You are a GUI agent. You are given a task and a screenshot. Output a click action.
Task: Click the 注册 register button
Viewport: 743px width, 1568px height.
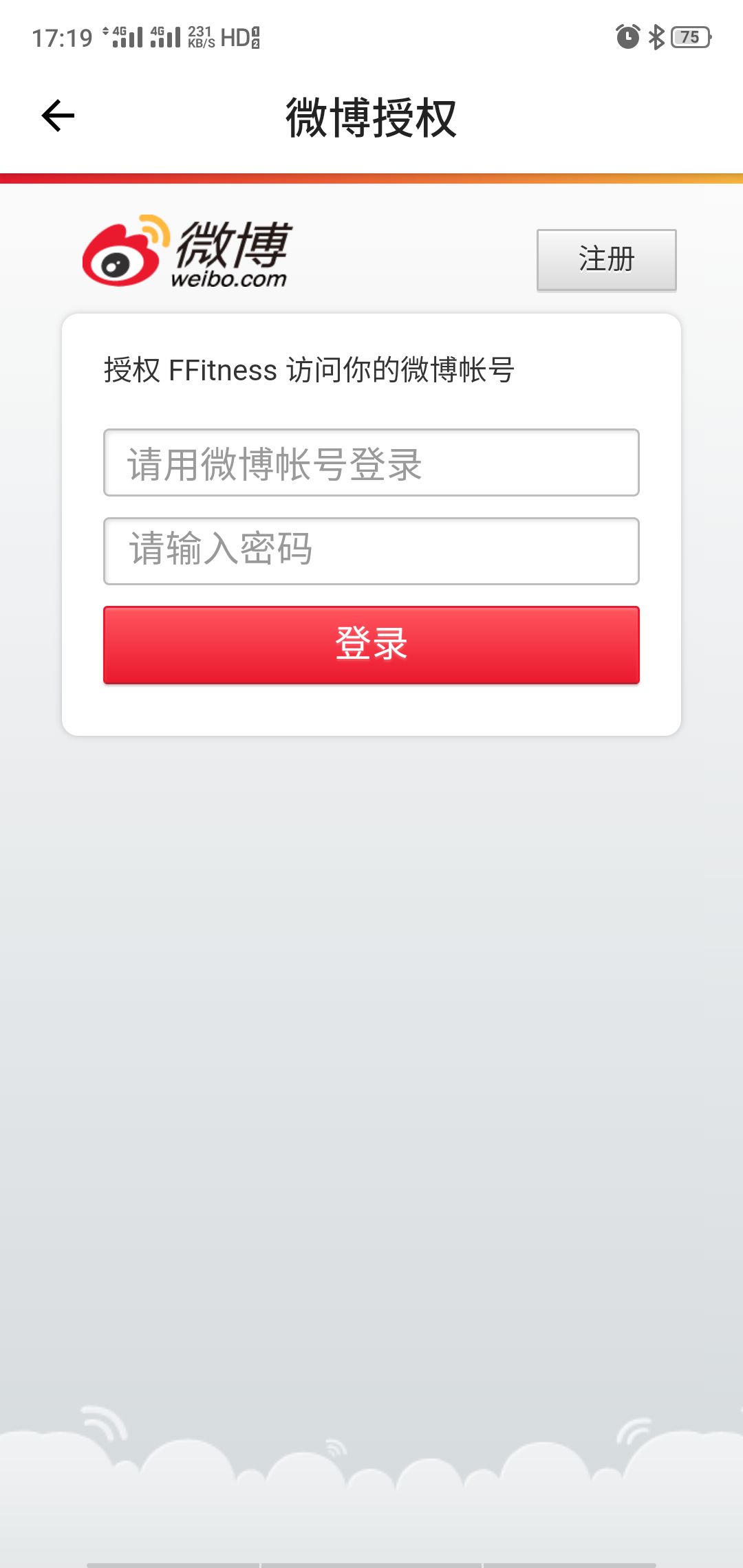pyautogui.click(x=607, y=258)
